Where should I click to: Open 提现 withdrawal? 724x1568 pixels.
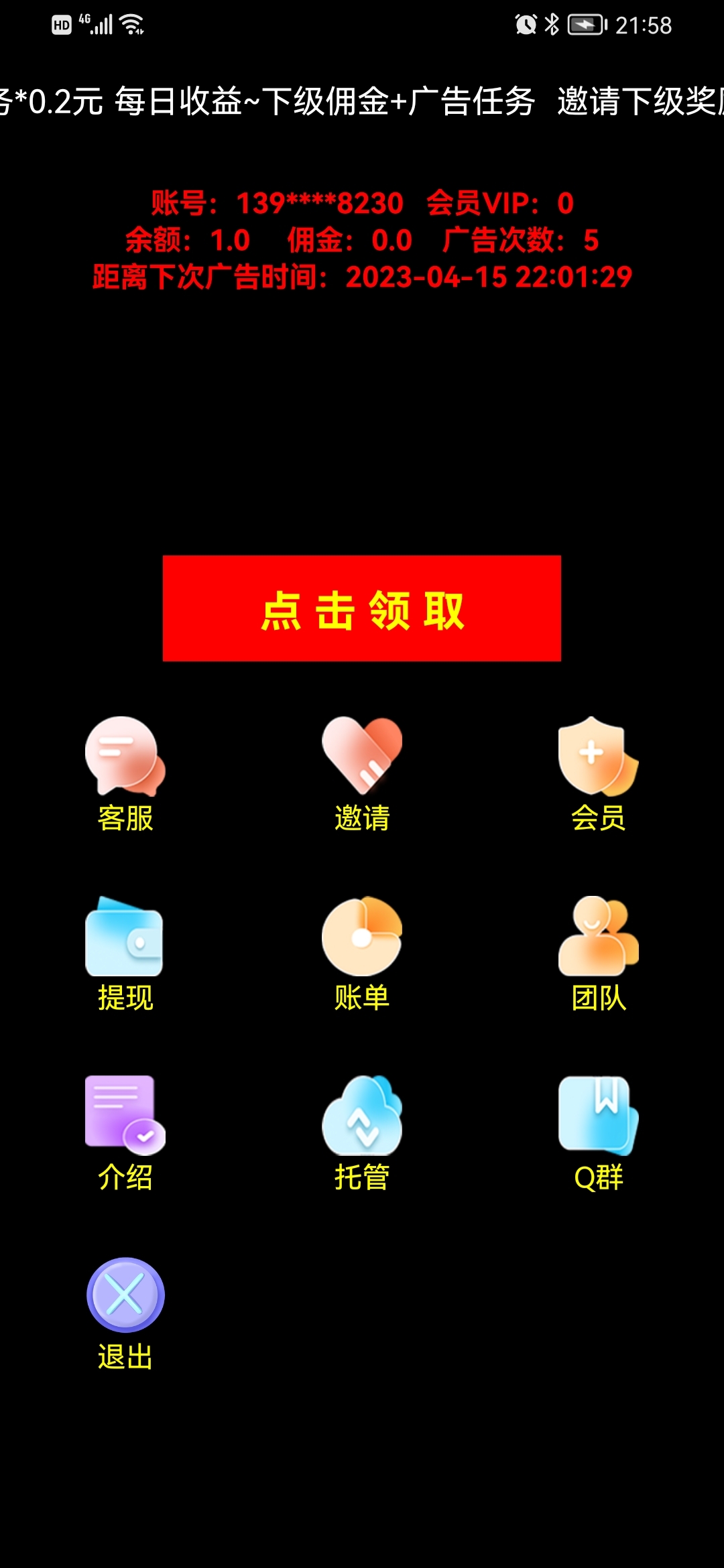125,953
